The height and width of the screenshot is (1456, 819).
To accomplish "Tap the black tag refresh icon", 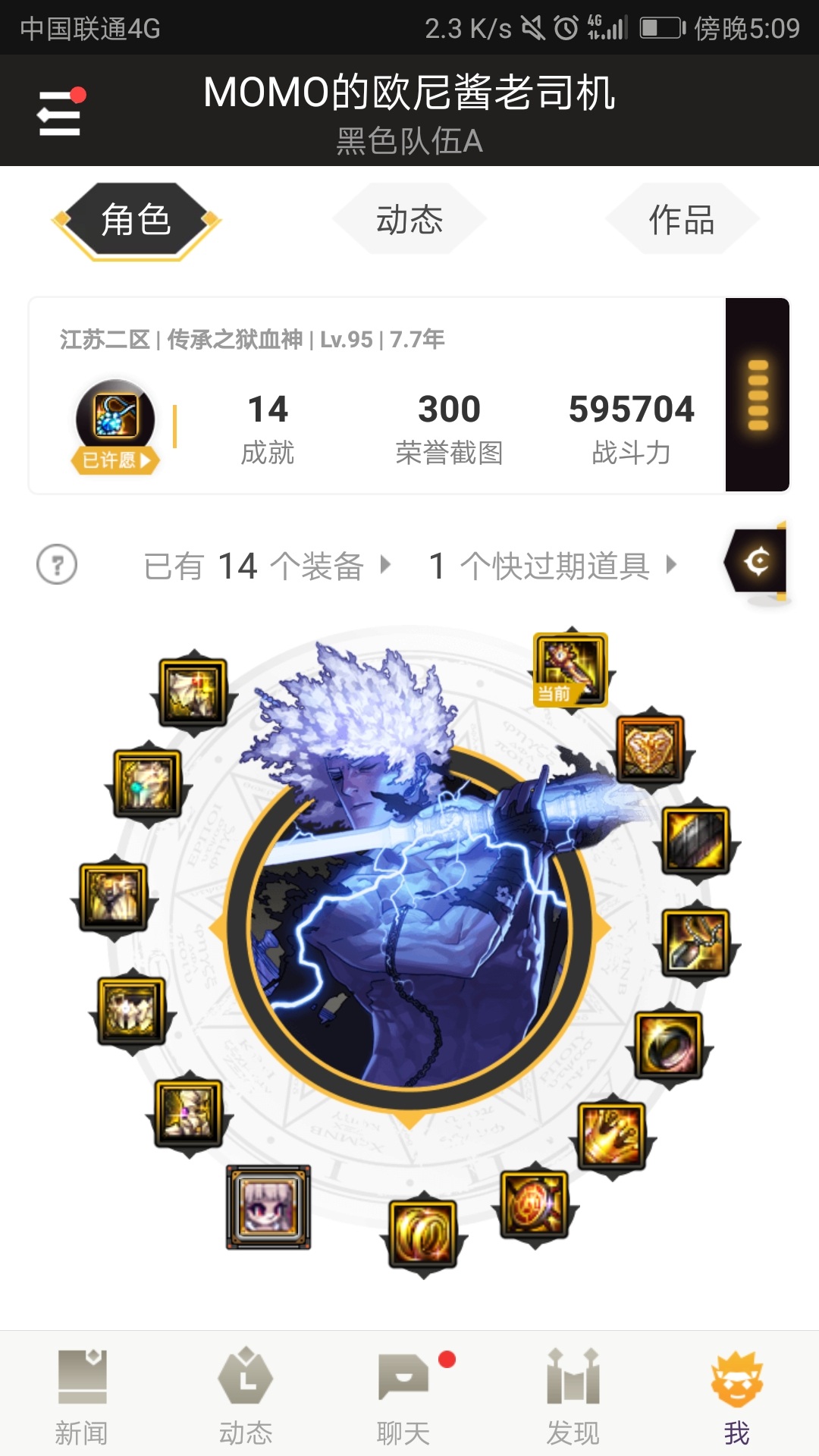I will pos(756,561).
